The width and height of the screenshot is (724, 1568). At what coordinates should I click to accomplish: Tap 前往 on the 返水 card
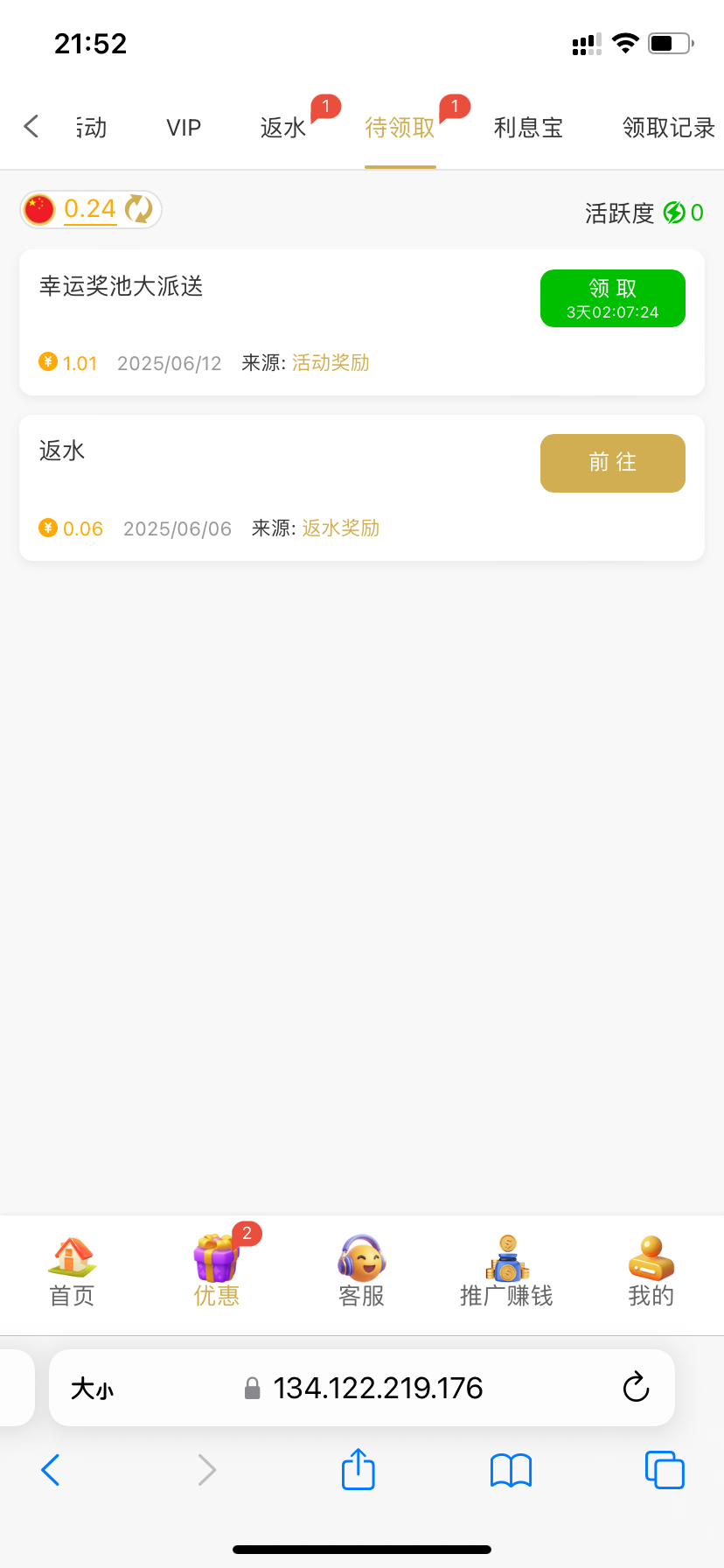tap(612, 463)
